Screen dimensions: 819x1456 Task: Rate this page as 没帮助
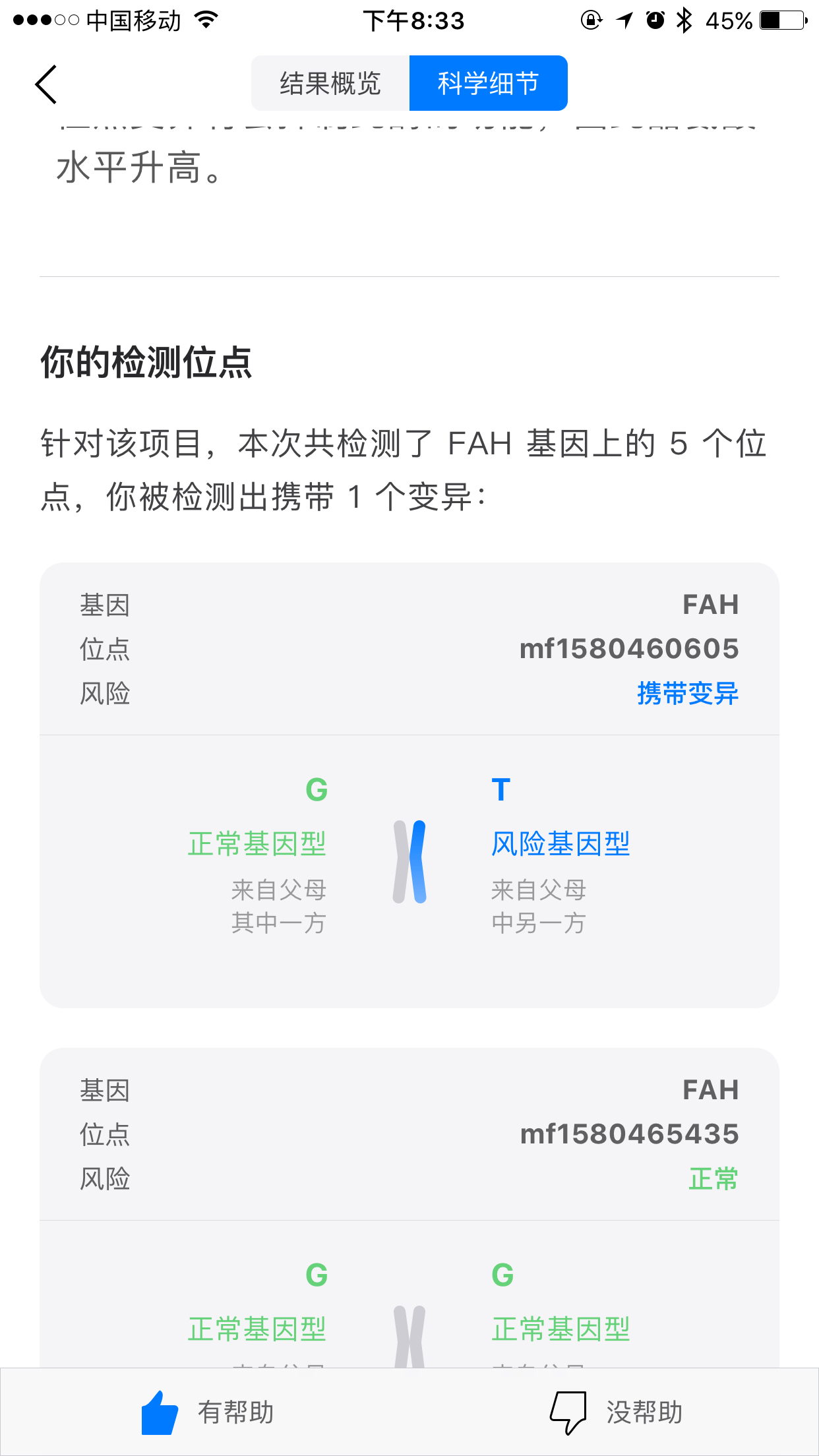pos(617,1412)
